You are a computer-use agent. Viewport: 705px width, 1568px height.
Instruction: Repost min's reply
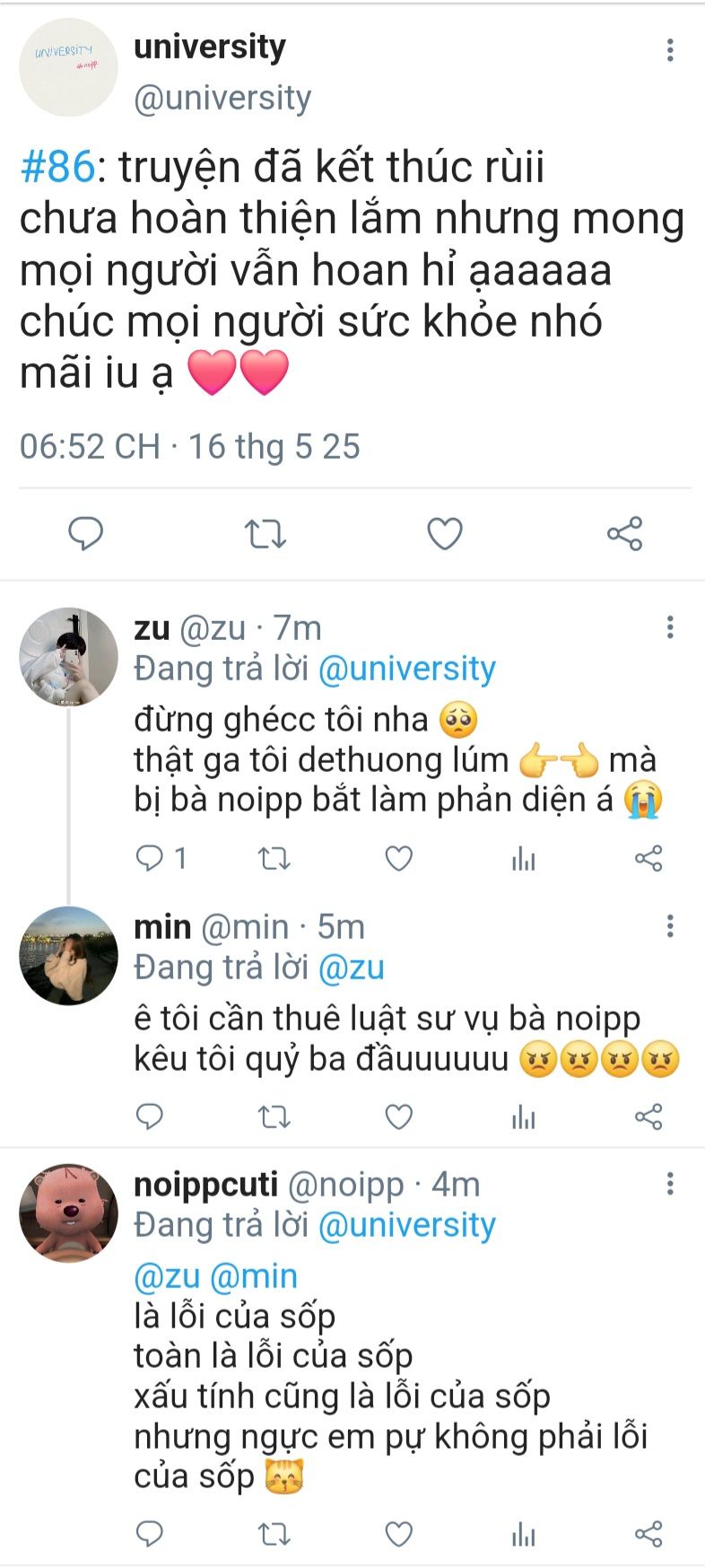(274, 1117)
